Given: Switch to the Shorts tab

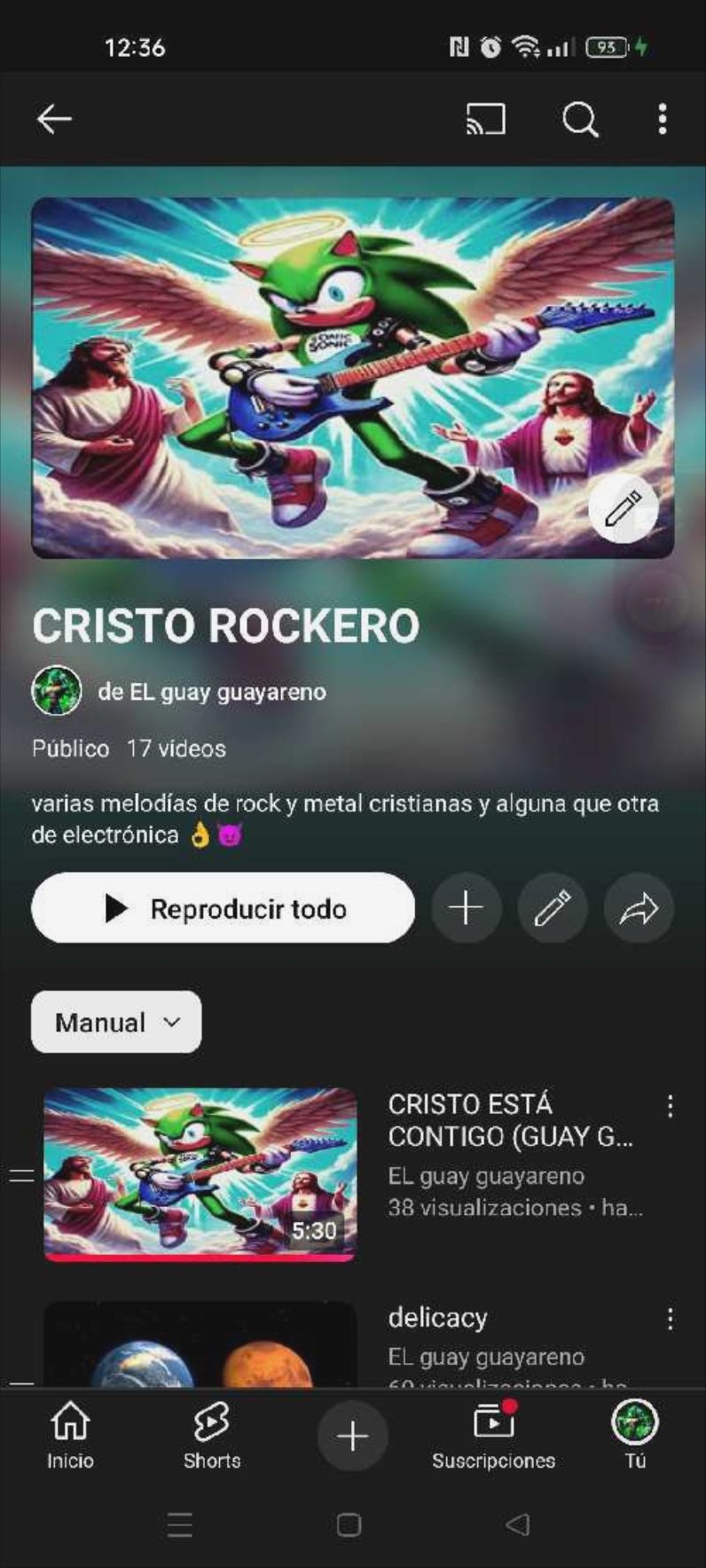Looking at the screenshot, I should coord(211,1435).
